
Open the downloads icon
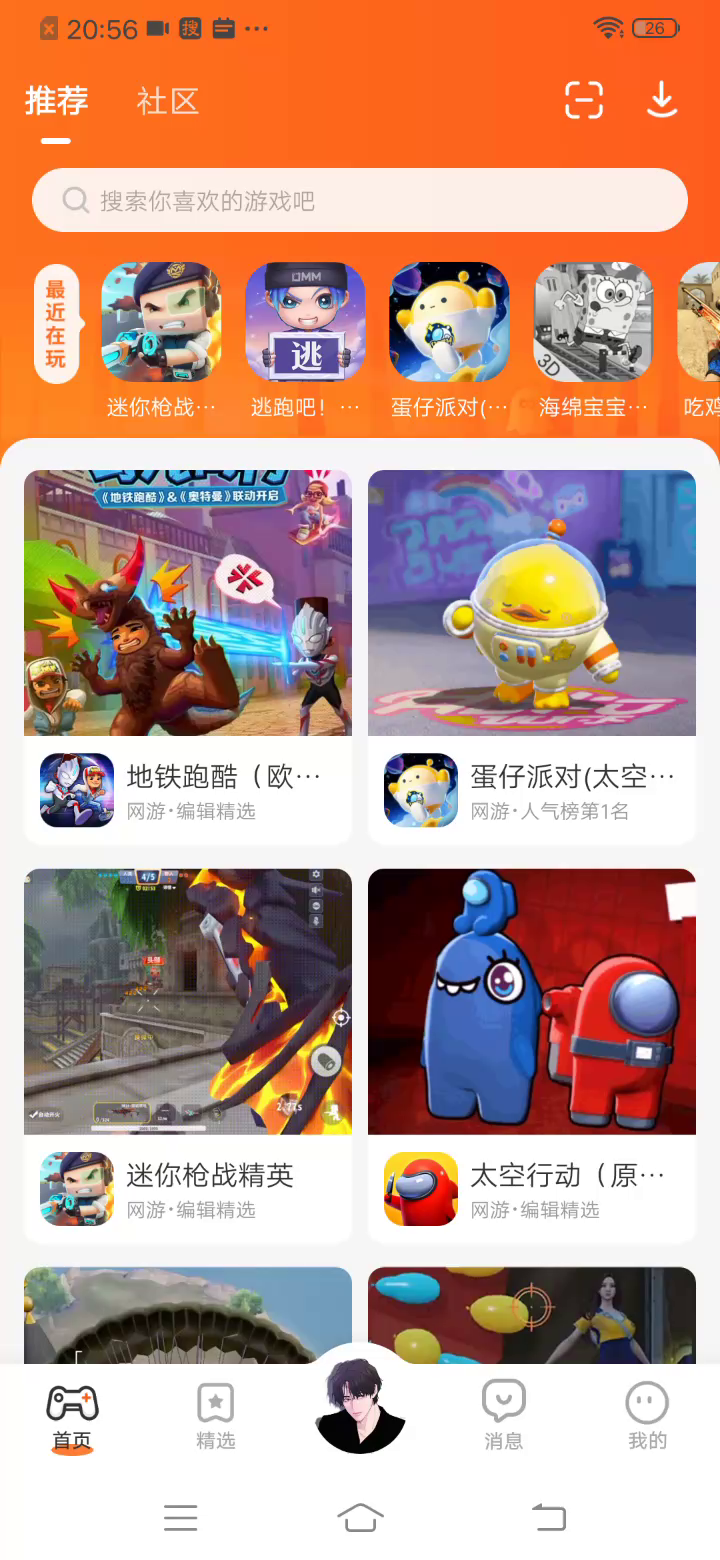coord(662,99)
